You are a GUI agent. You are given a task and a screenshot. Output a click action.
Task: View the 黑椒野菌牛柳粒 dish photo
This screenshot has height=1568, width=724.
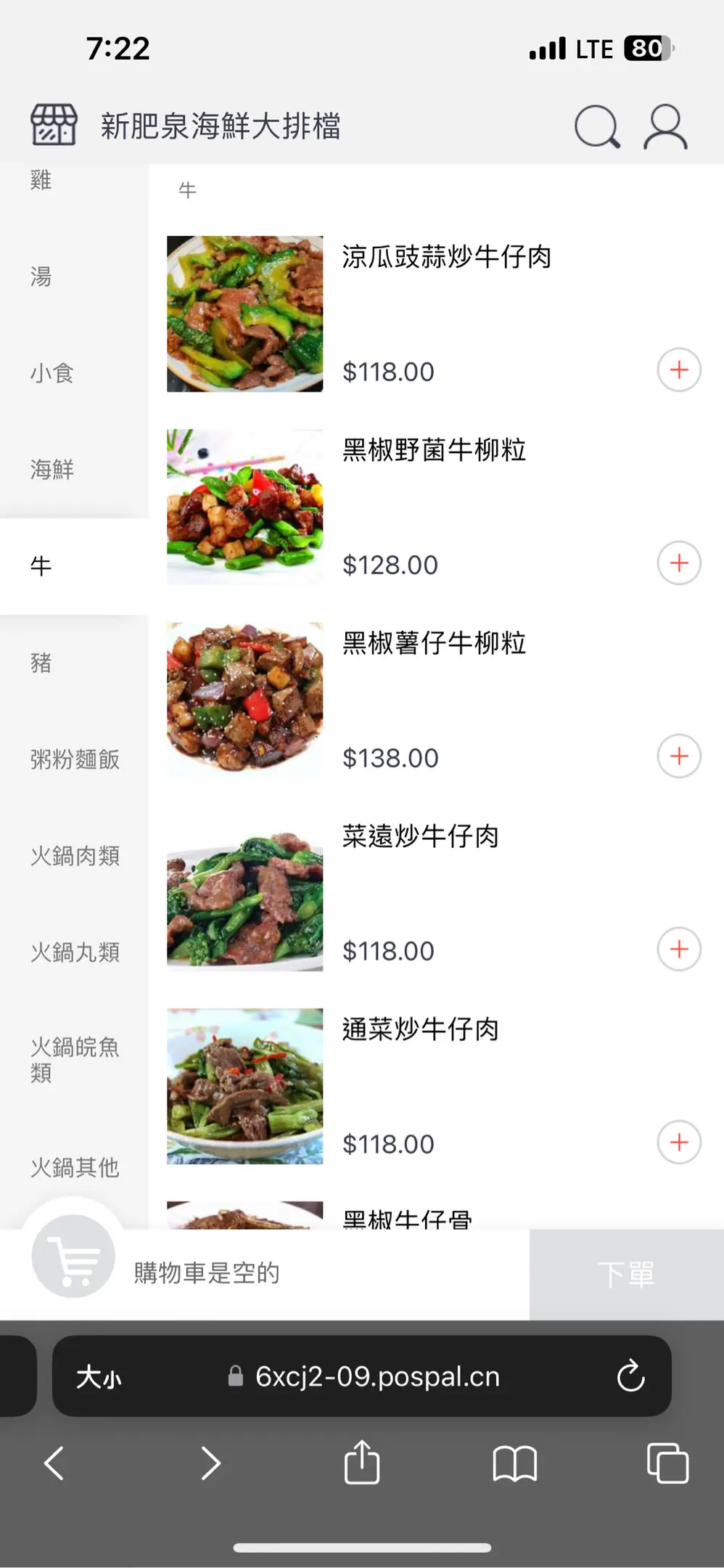click(x=245, y=507)
